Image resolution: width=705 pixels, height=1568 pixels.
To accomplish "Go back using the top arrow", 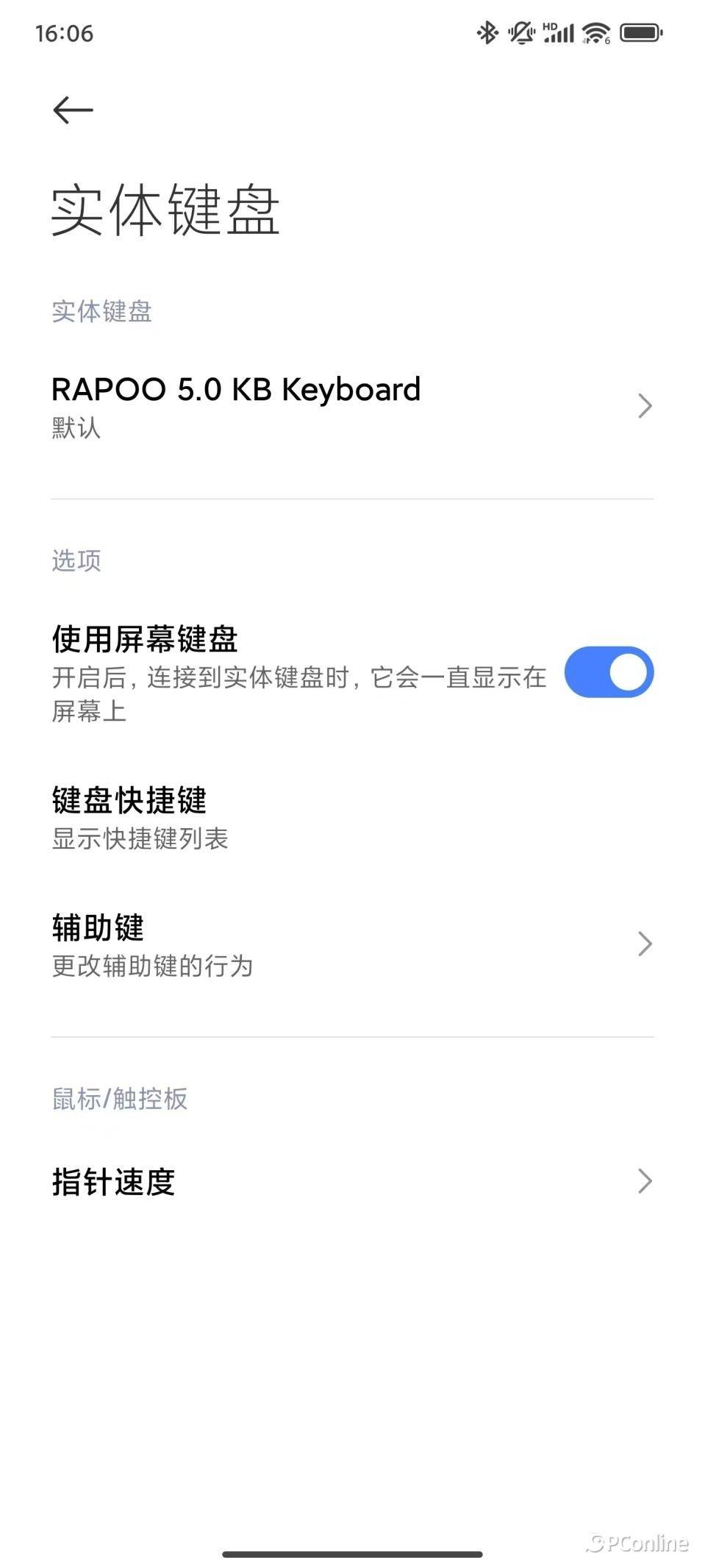I will (x=73, y=110).
